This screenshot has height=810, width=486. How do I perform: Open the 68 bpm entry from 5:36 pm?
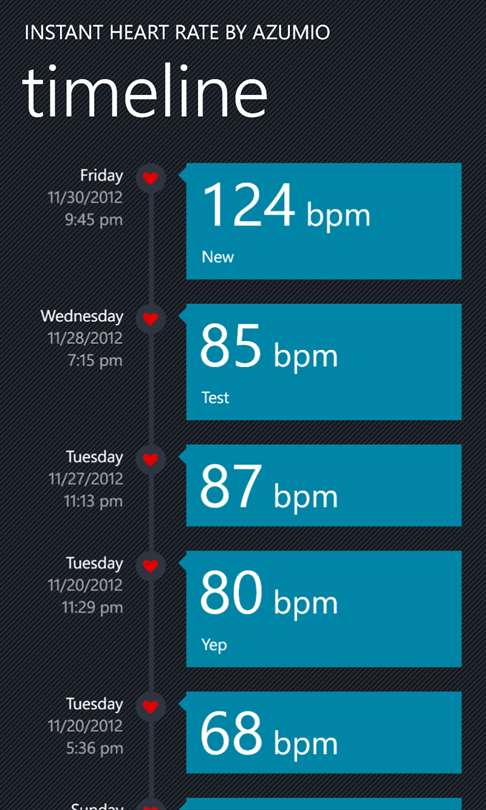pyautogui.click(x=323, y=733)
